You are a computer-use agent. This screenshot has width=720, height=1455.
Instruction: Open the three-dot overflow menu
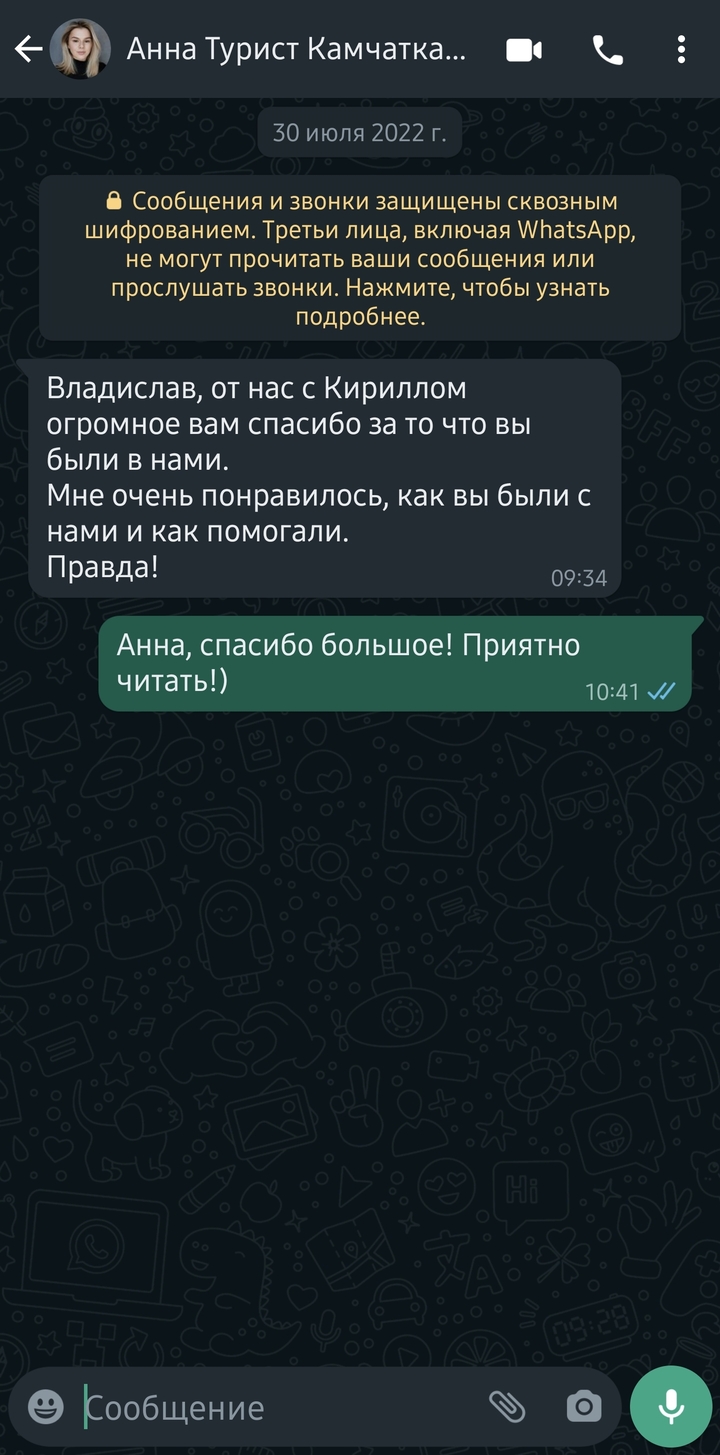pos(681,49)
